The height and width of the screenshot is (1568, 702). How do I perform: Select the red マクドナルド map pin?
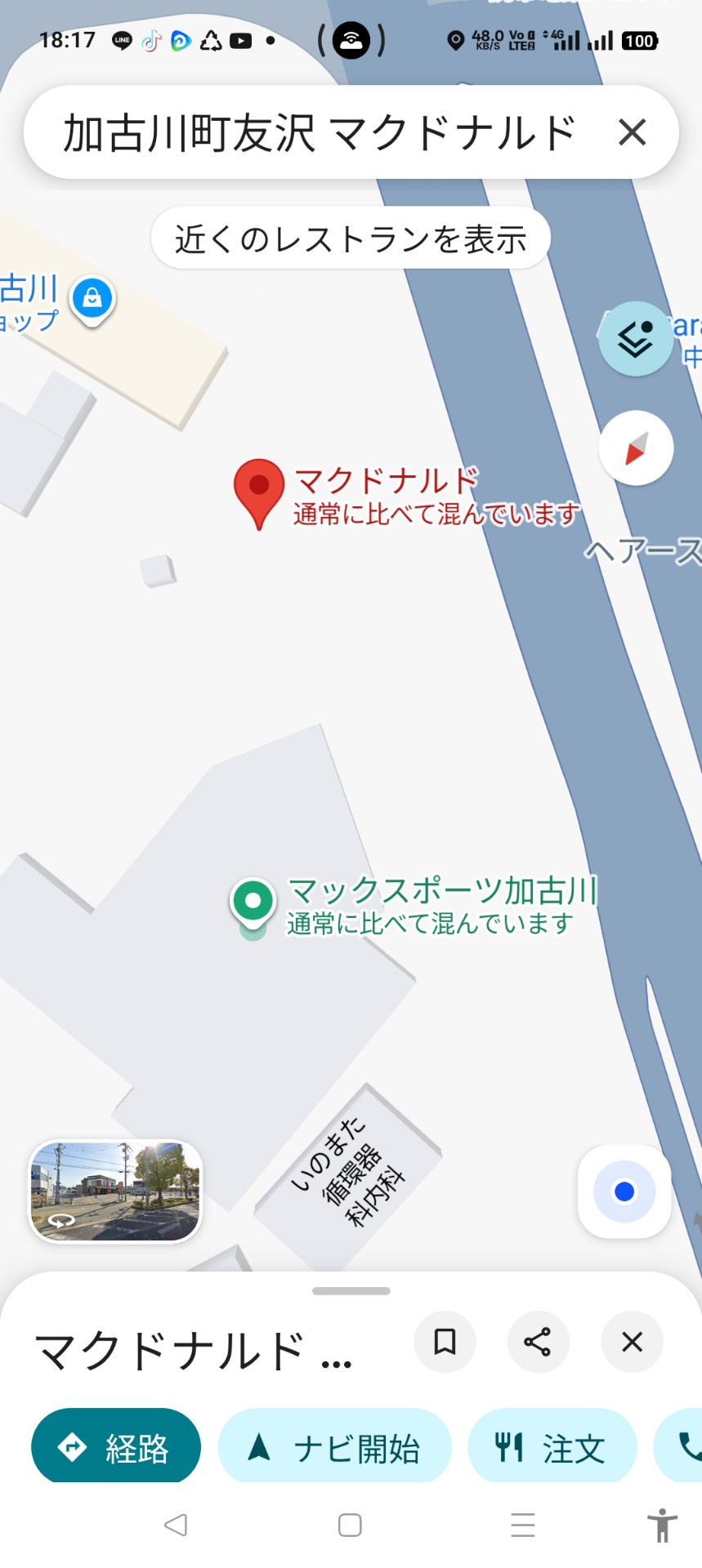coord(258,488)
